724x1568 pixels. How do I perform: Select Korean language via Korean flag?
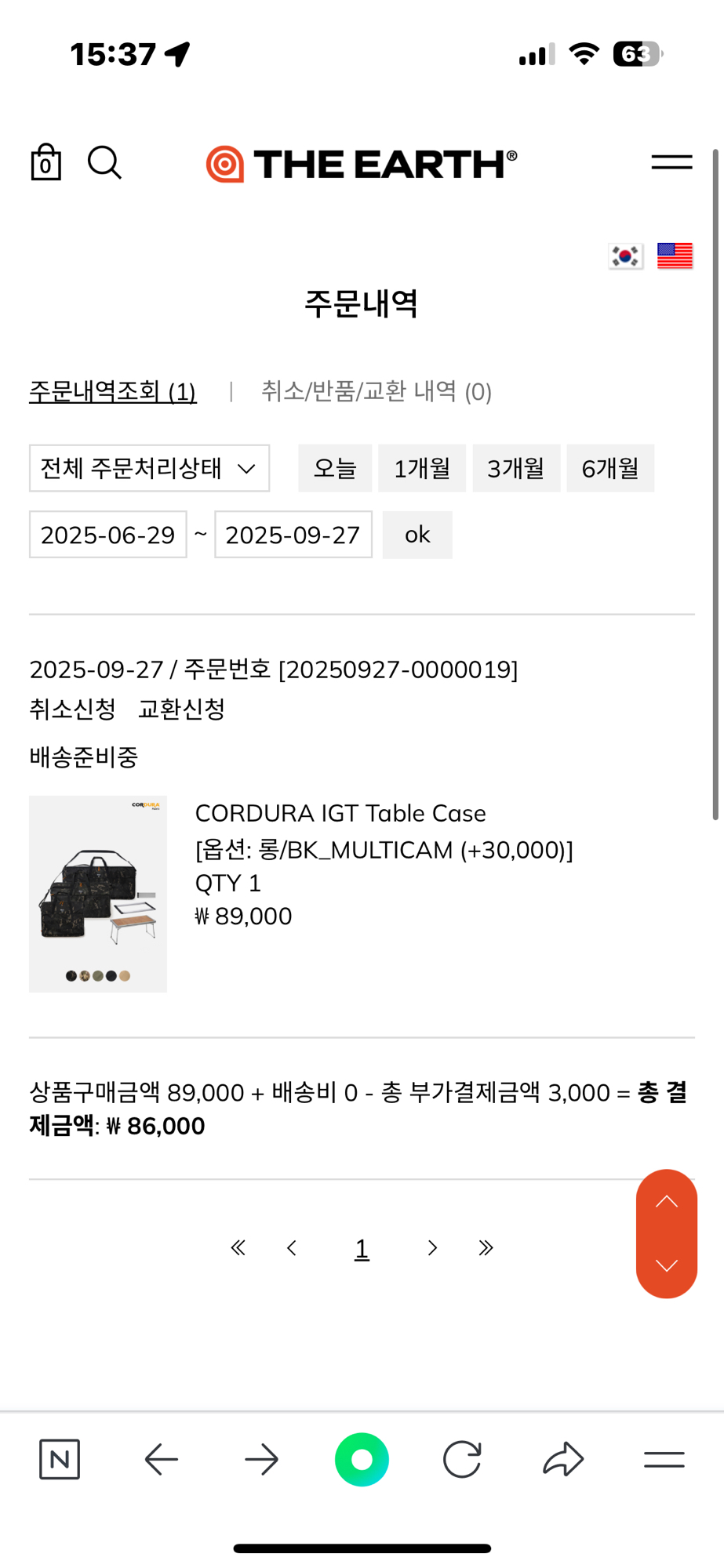(x=624, y=255)
